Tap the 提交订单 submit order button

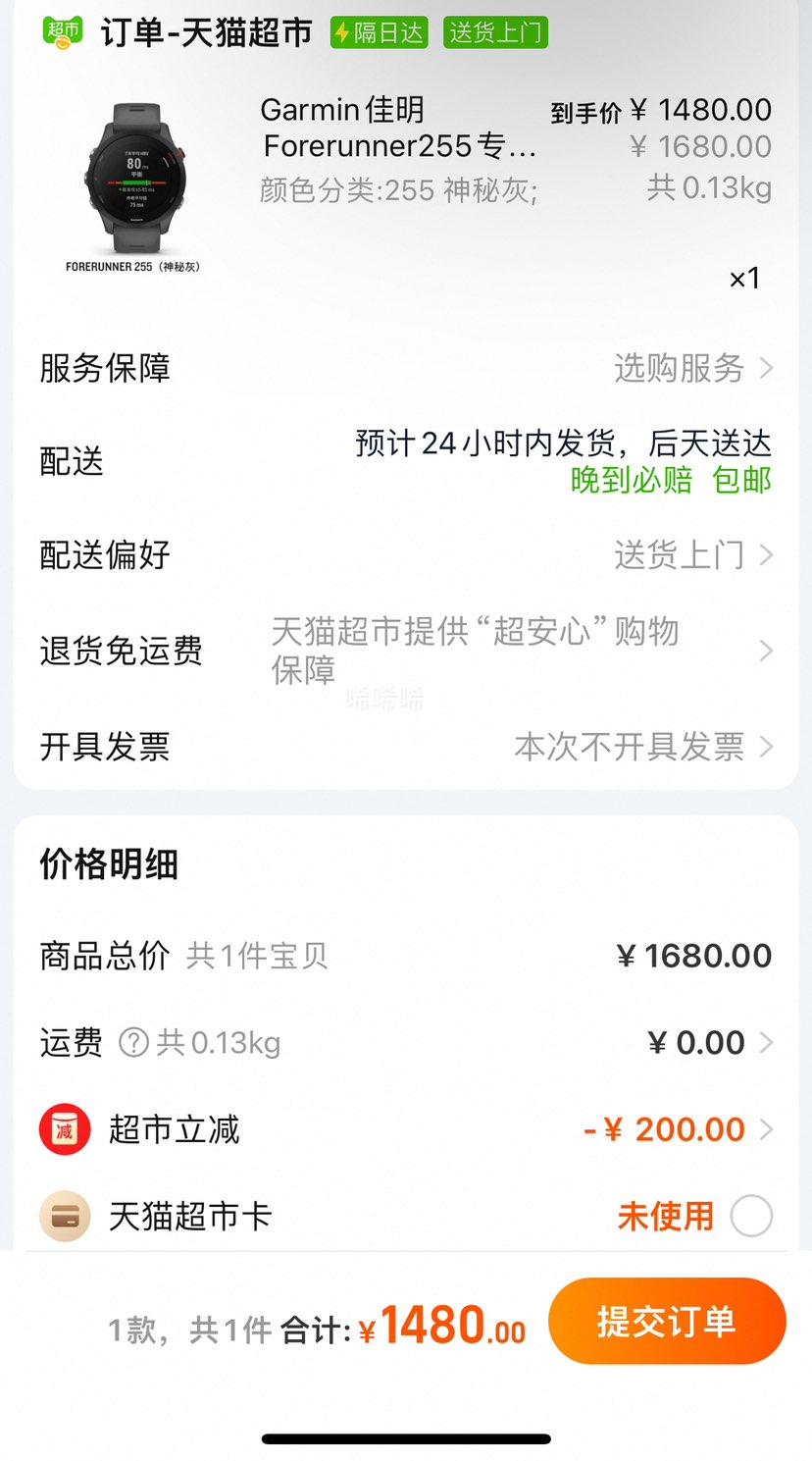pyautogui.click(x=668, y=1322)
